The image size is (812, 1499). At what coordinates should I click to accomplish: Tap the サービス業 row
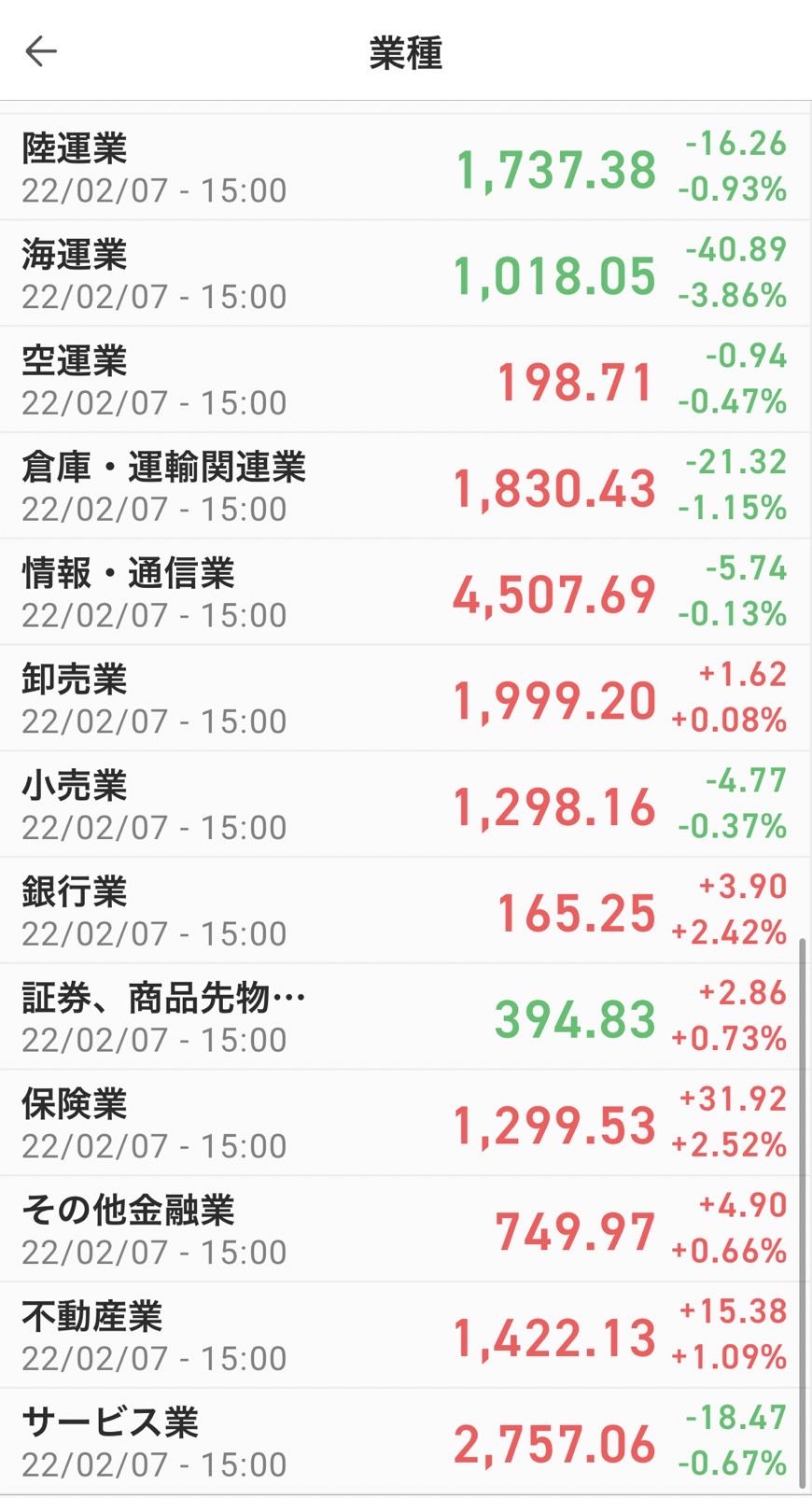click(403, 1442)
